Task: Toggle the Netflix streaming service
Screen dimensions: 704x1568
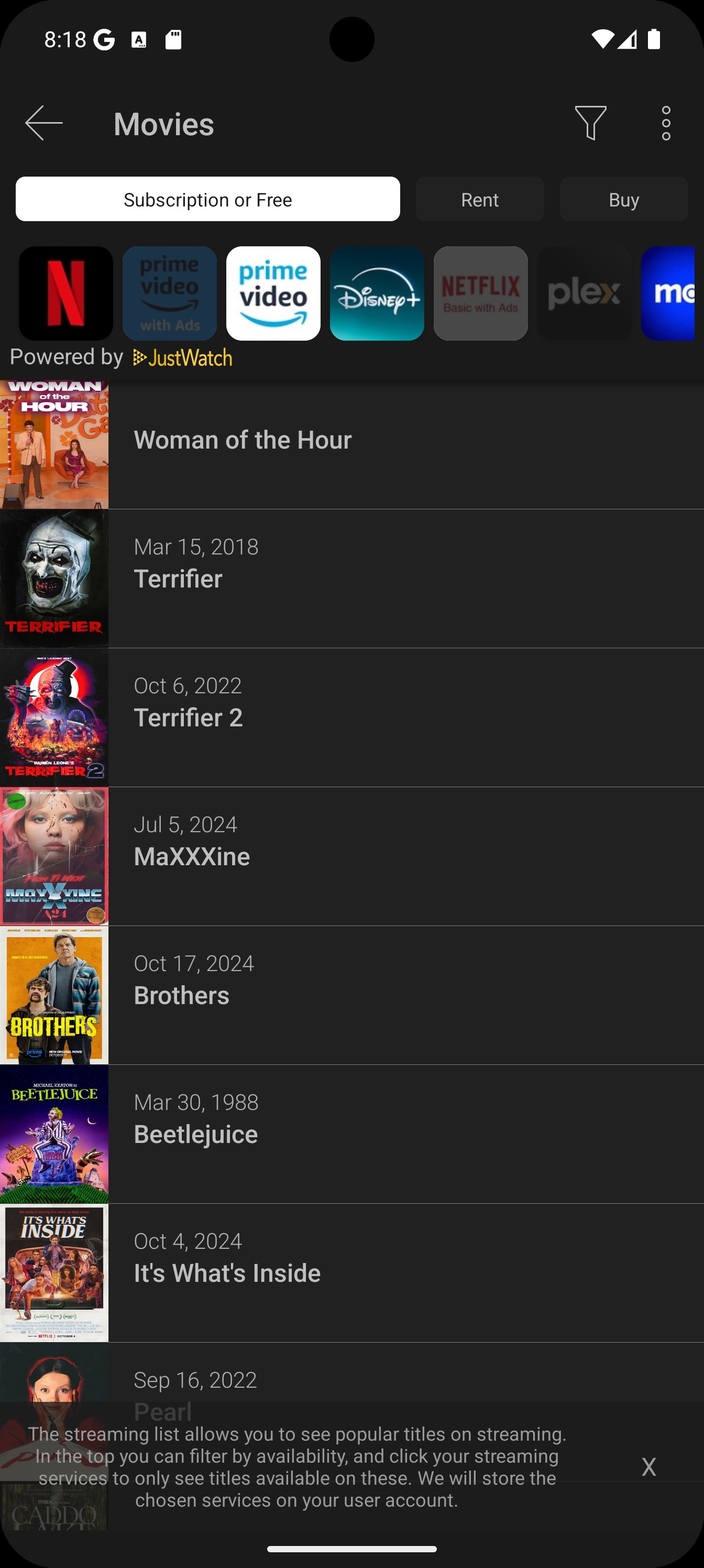Action: (x=65, y=293)
